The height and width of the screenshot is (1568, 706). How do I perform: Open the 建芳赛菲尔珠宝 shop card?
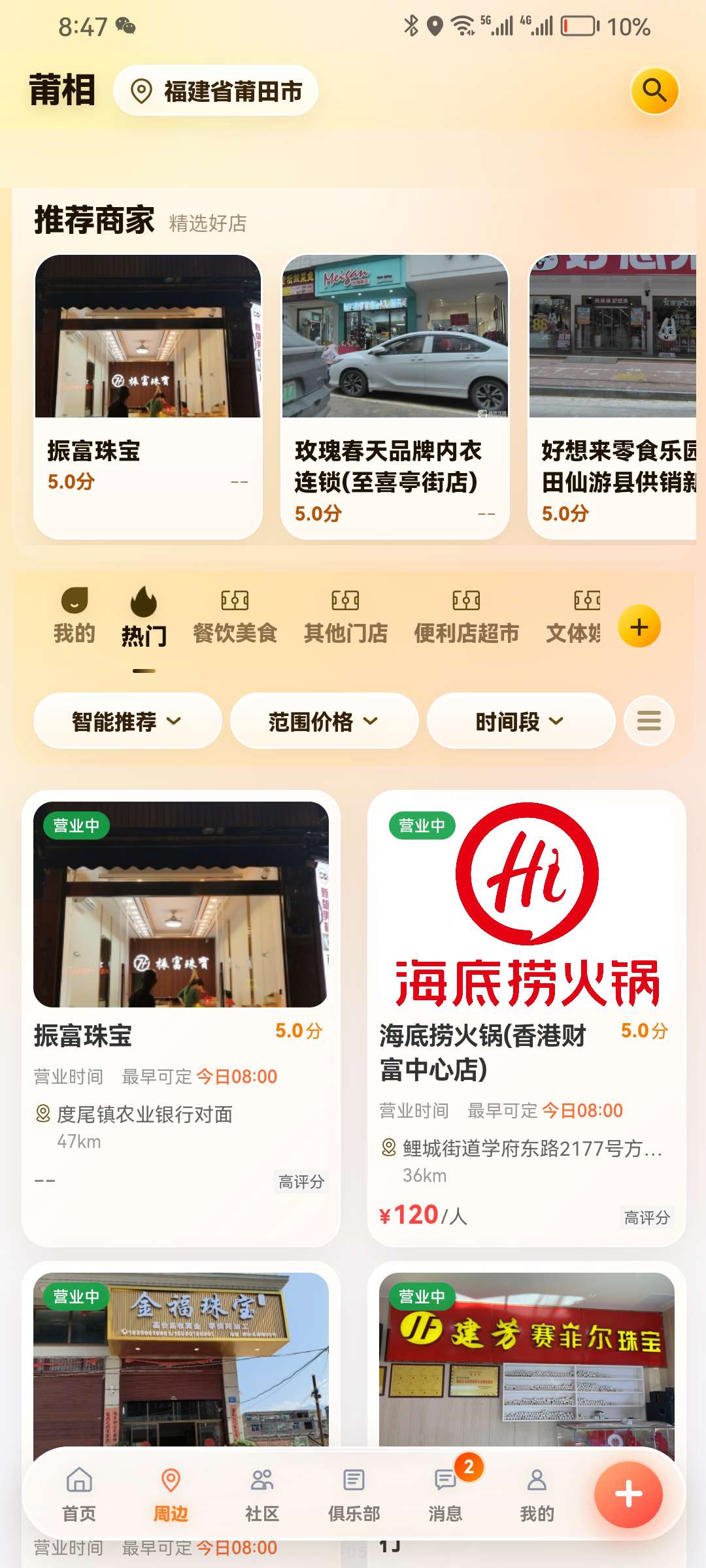tap(527, 1359)
